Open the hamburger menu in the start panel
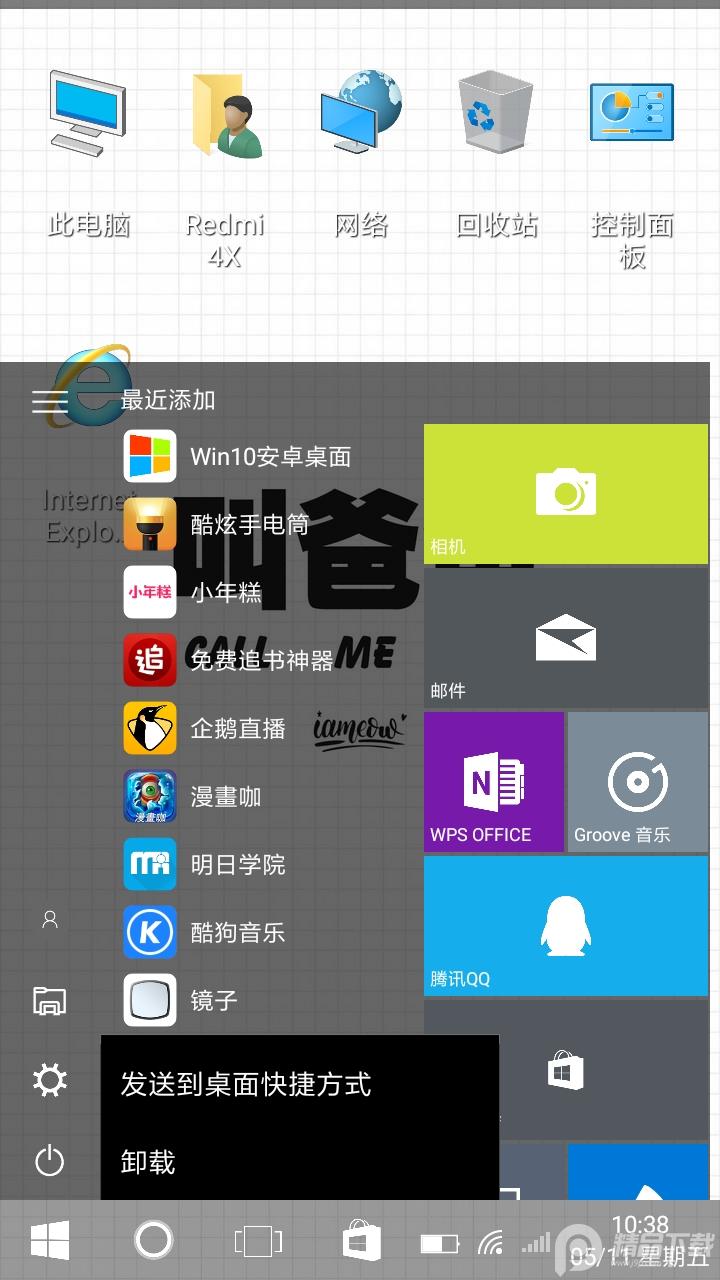720x1280 pixels. [x=48, y=401]
